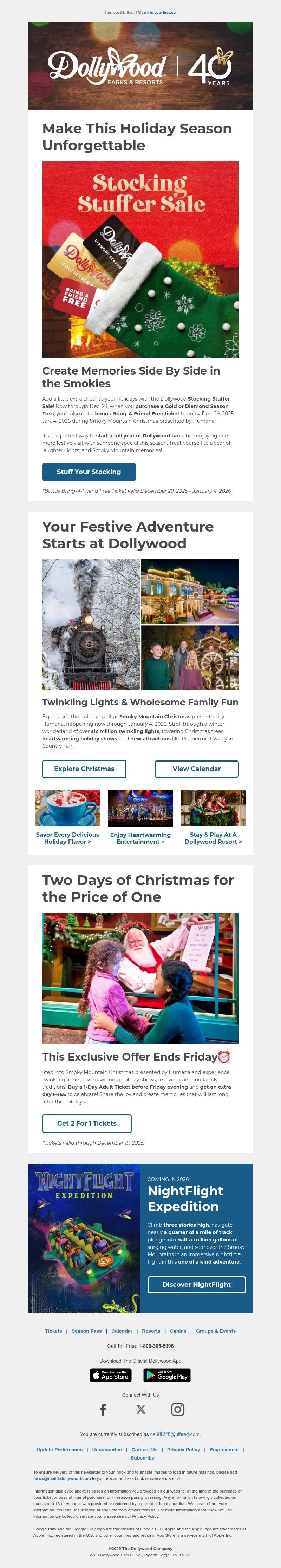Get the app on Google Play
Viewport: 281px width, 1568px height.
[x=166, y=1375]
